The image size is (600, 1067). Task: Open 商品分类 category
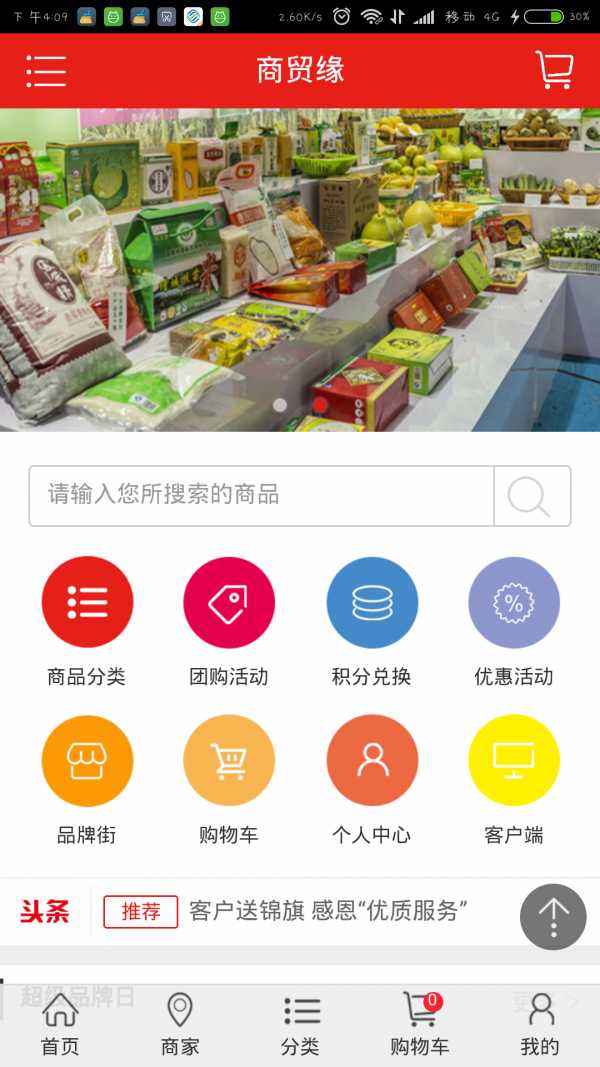coord(87,602)
